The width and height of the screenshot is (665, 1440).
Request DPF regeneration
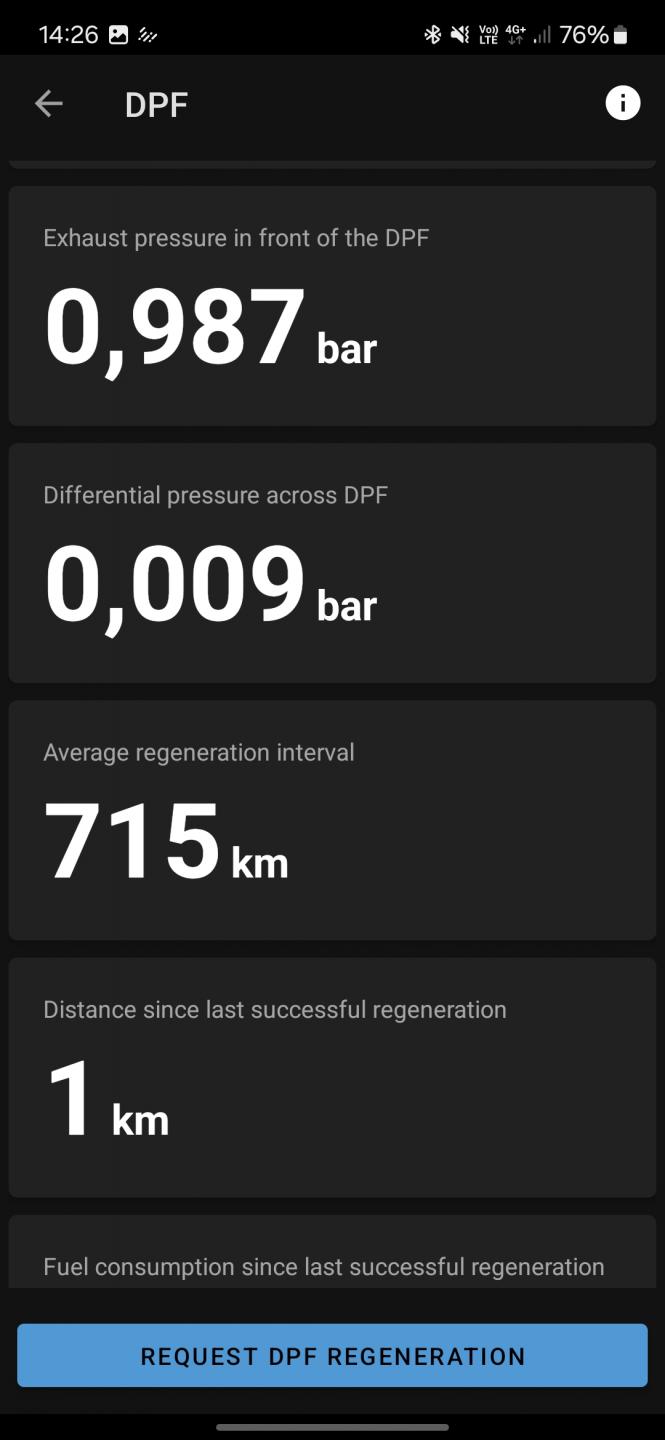click(x=332, y=1356)
